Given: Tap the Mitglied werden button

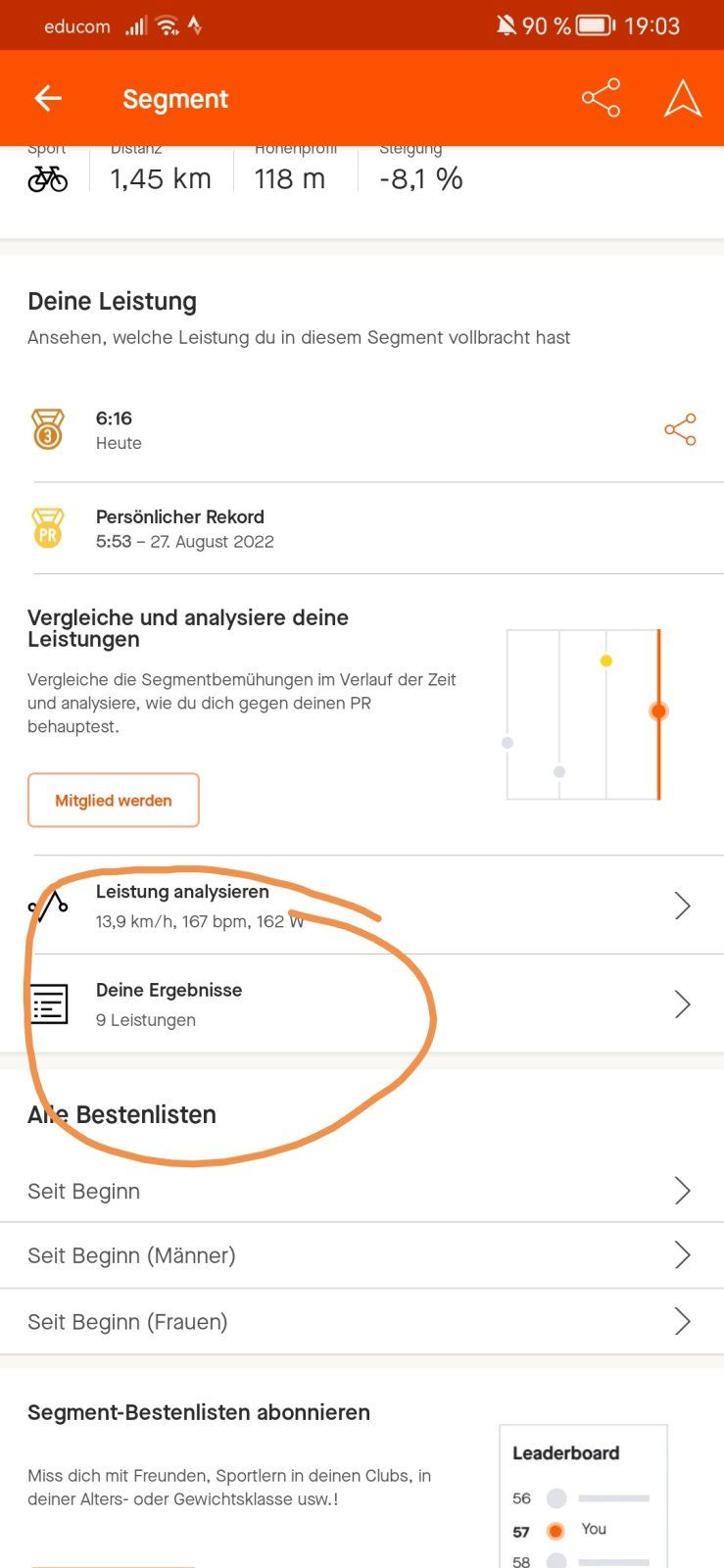Looking at the screenshot, I should (114, 800).
